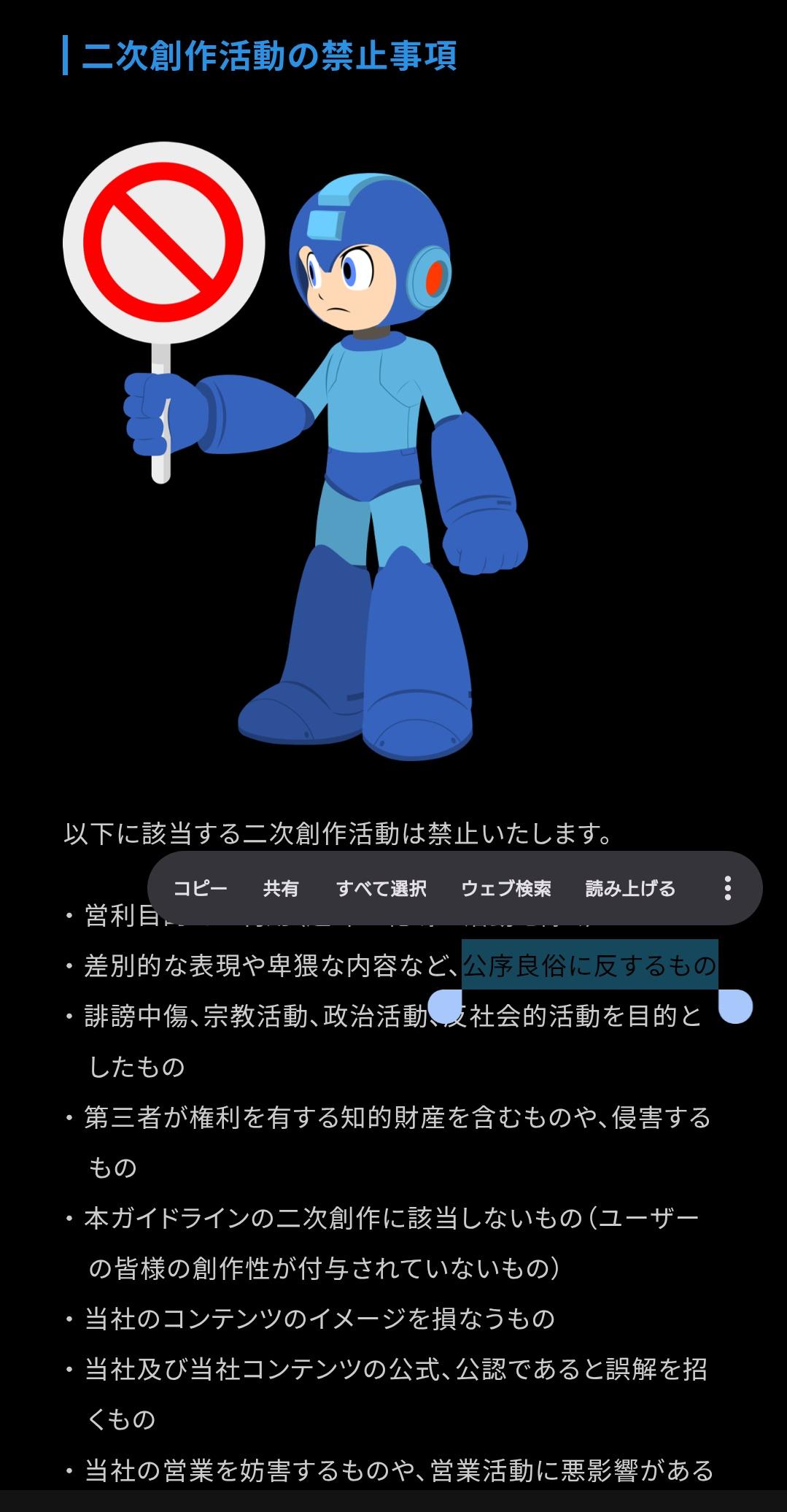Choose すべて選択 to select all

381,888
